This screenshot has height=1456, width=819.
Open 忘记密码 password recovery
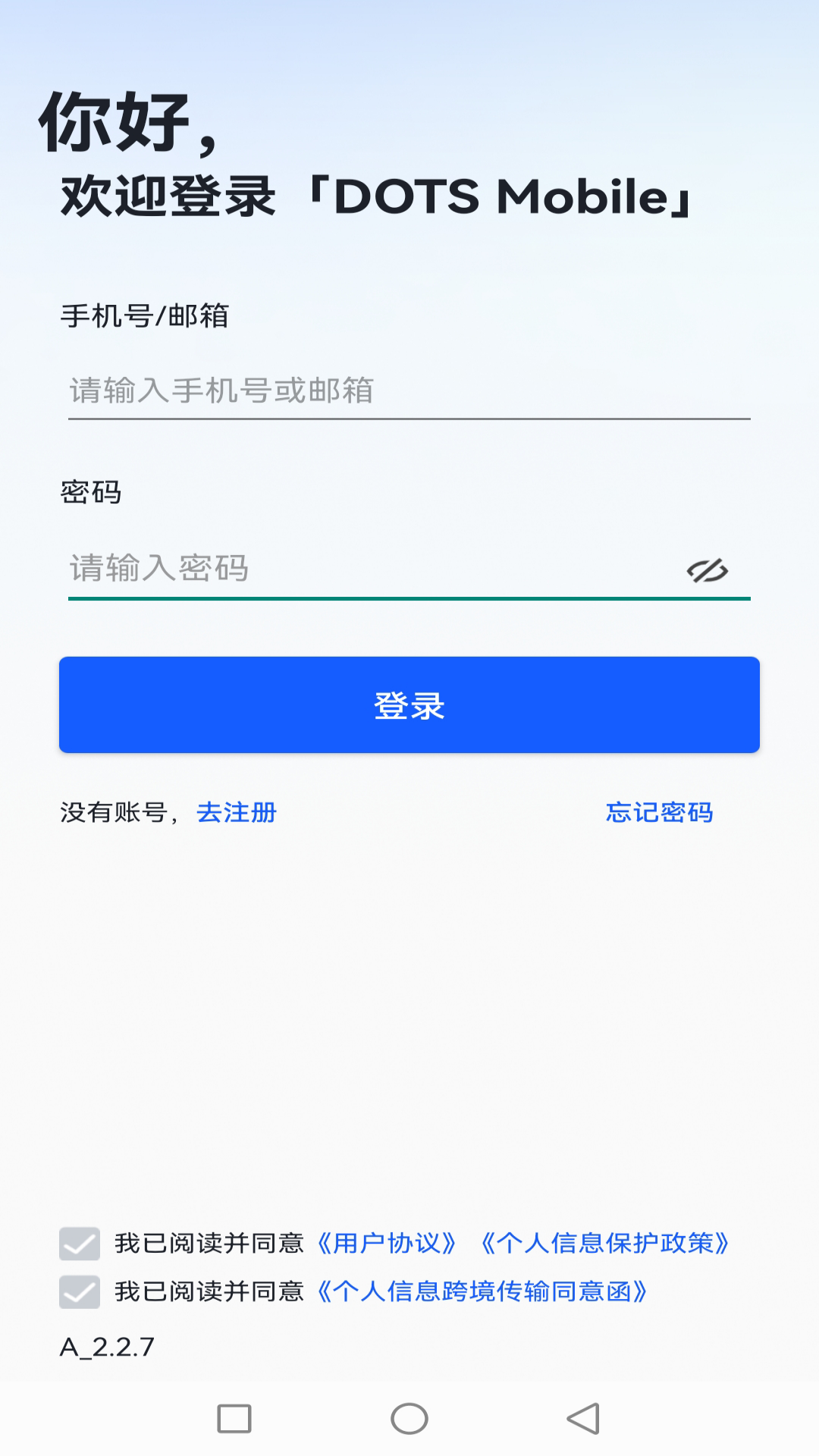click(x=661, y=814)
